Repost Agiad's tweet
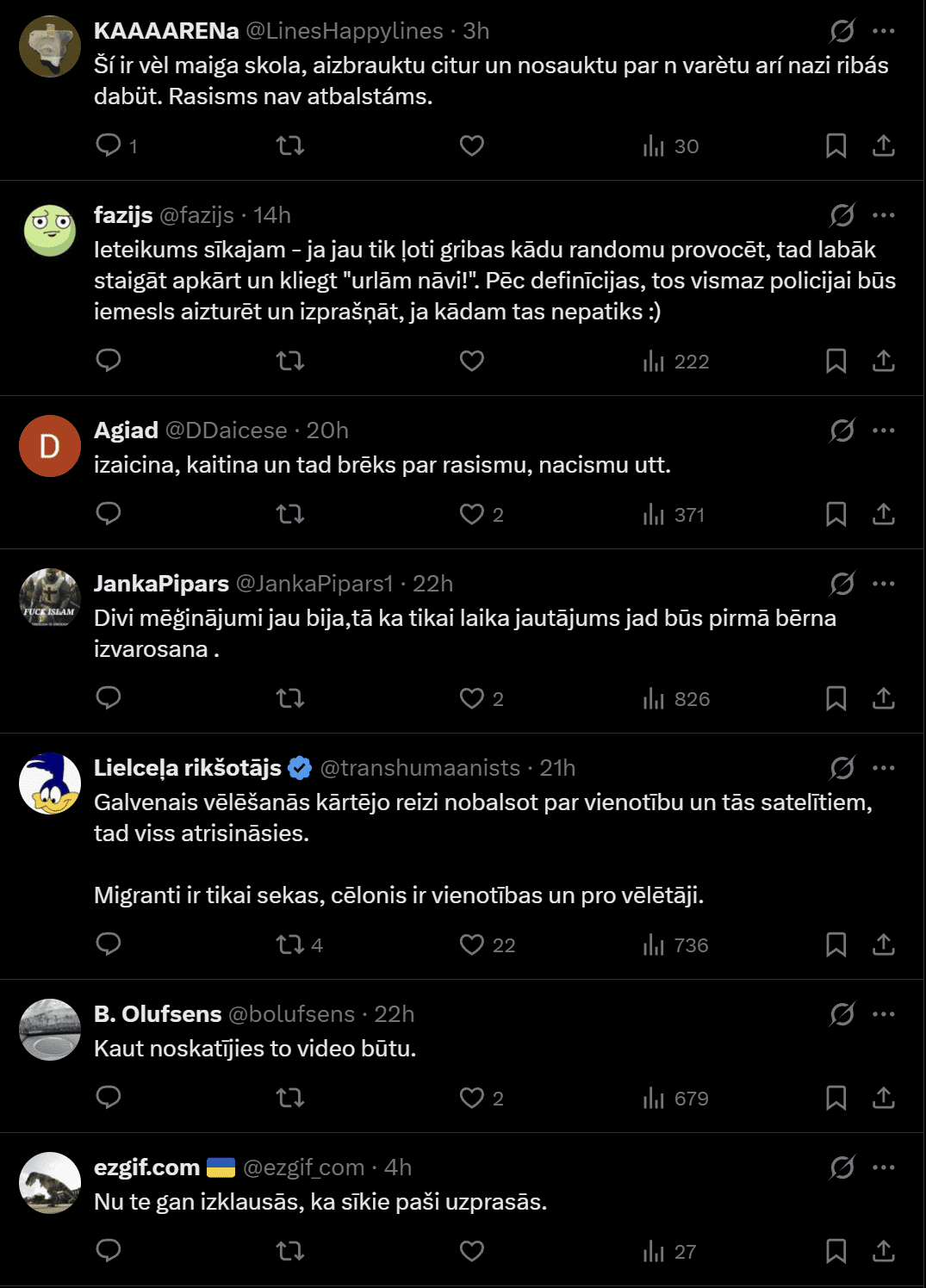 click(x=290, y=514)
